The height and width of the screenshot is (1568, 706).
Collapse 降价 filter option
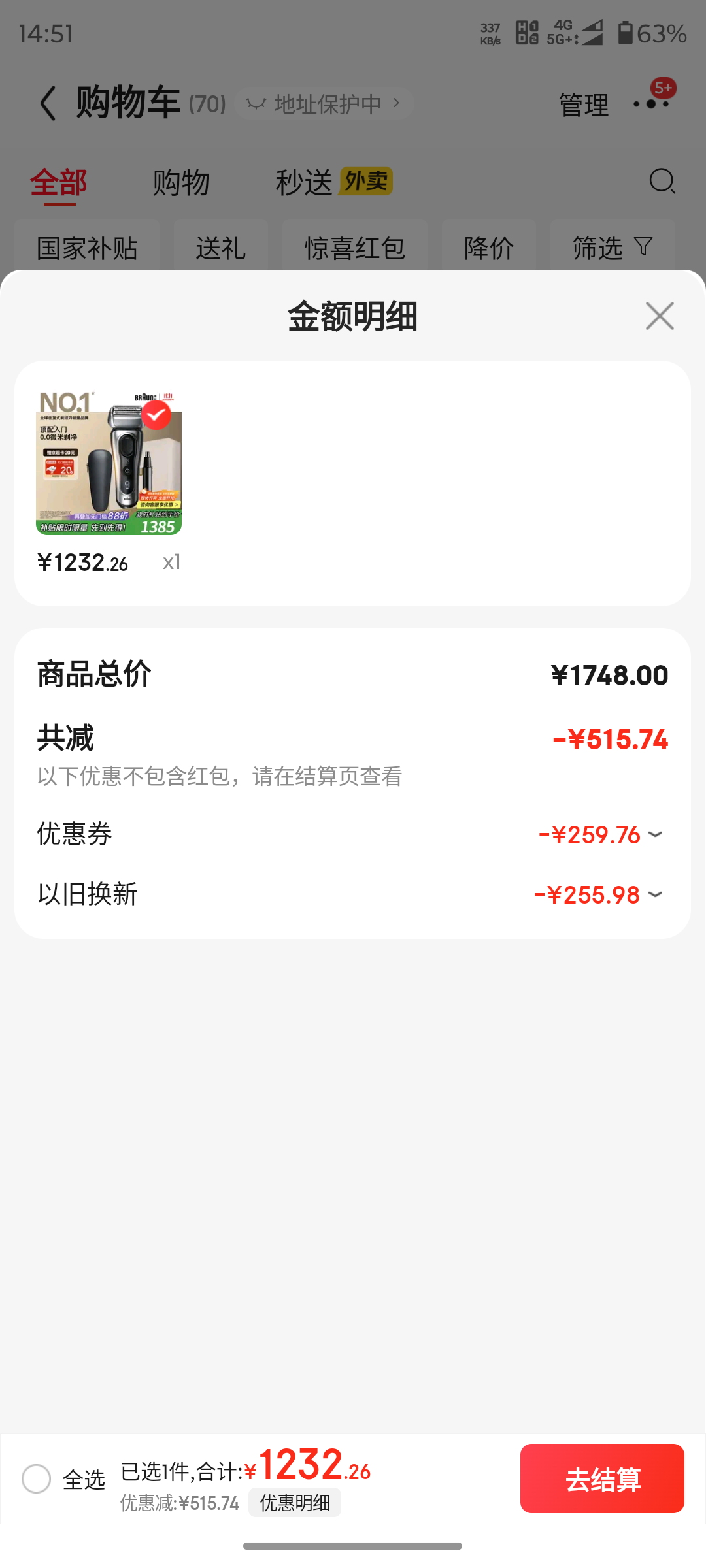coord(488,248)
